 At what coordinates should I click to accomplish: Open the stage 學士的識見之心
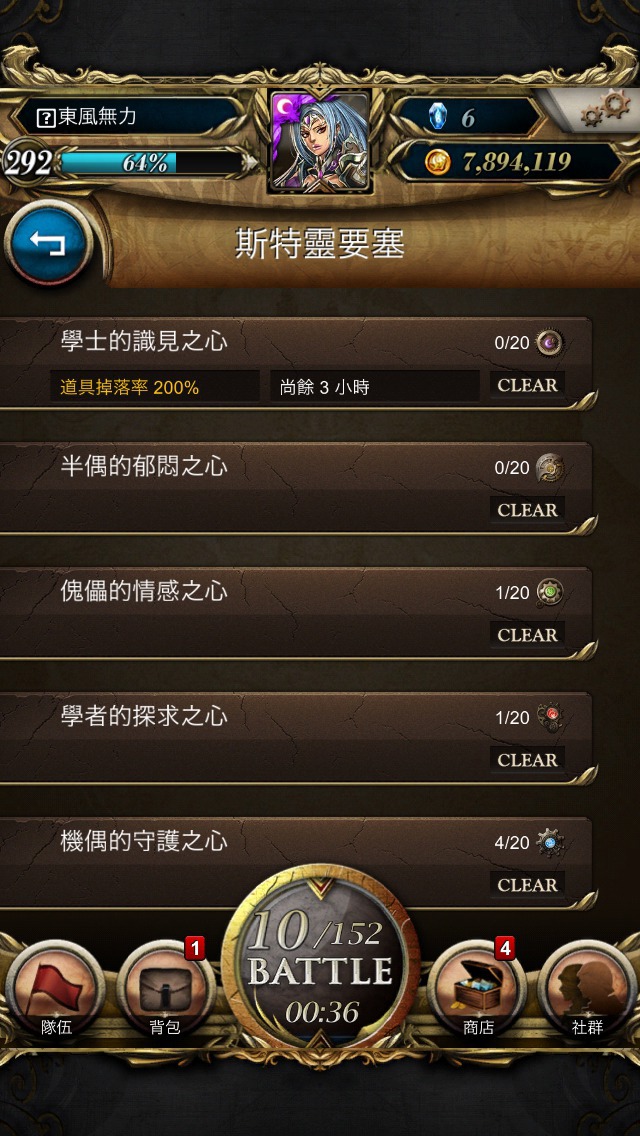296,363
